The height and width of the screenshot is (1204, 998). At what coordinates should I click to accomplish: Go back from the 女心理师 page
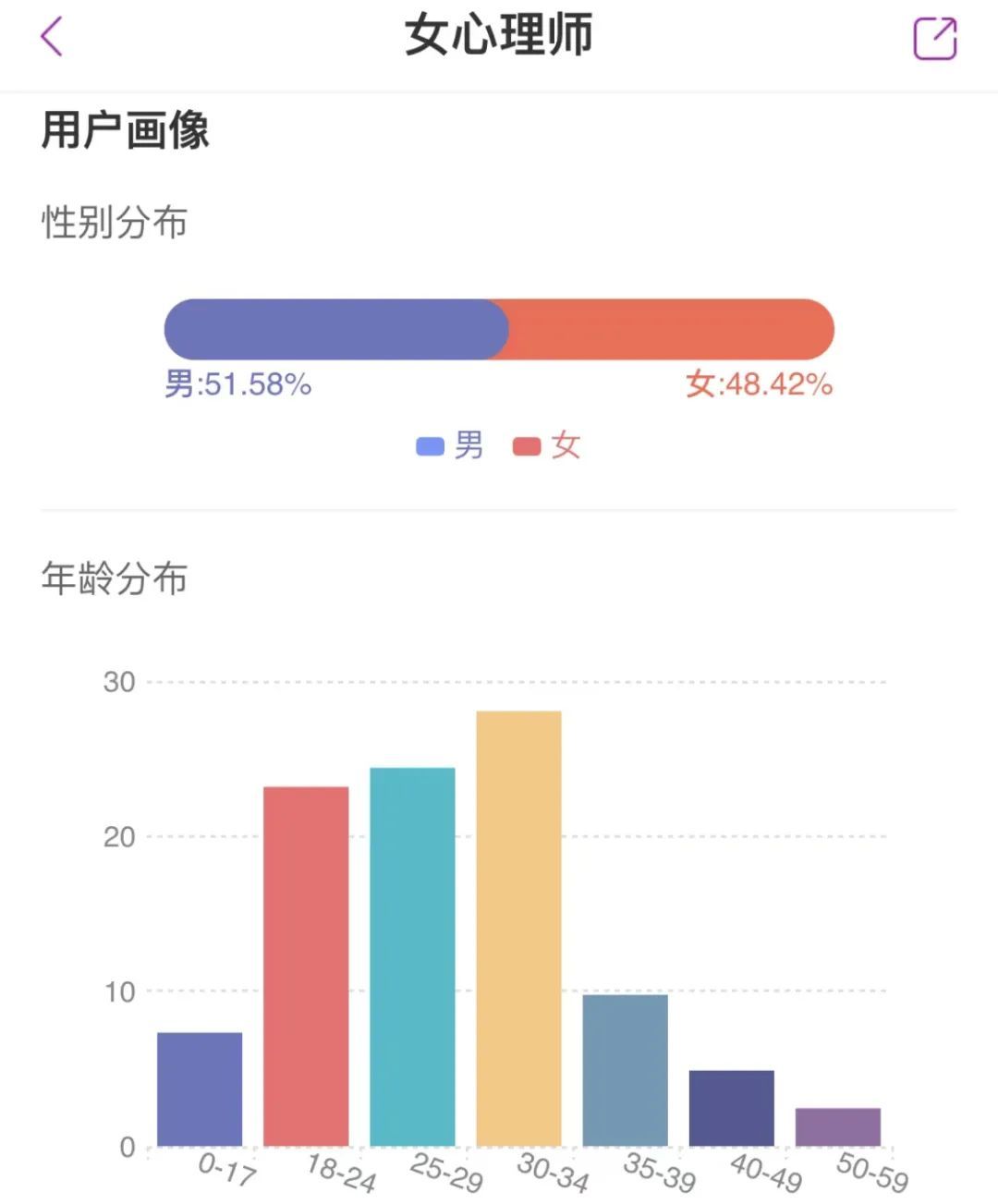[52, 38]
